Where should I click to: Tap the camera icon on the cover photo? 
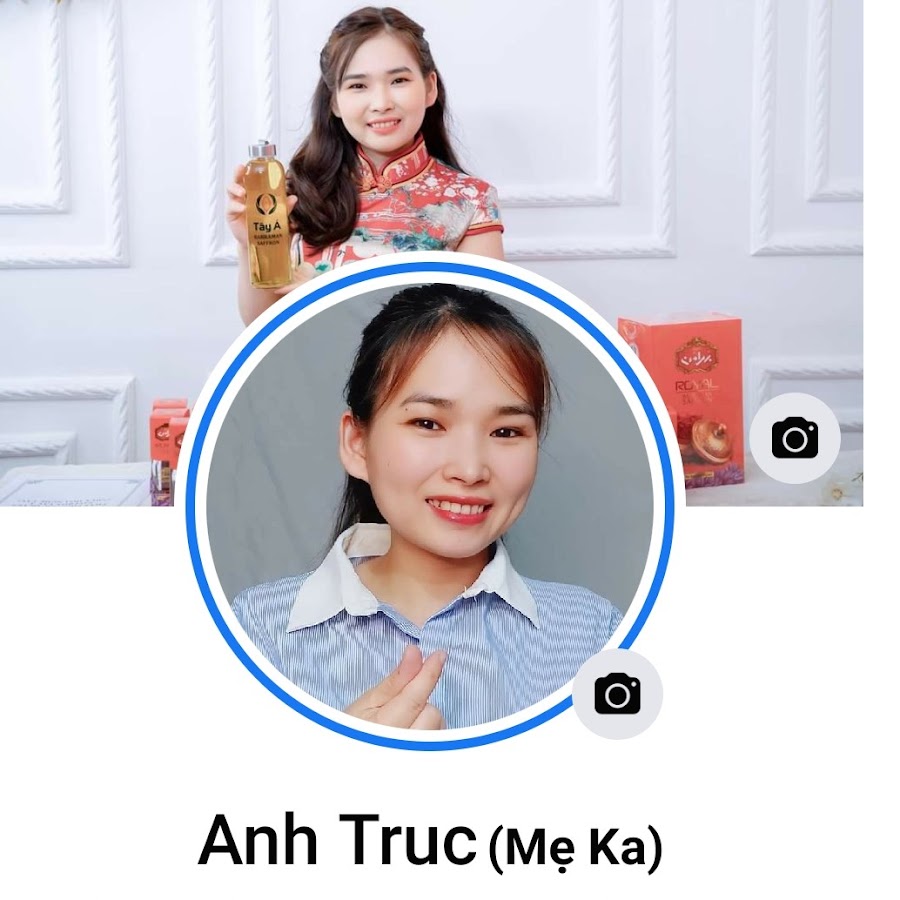tap(795, 438)
